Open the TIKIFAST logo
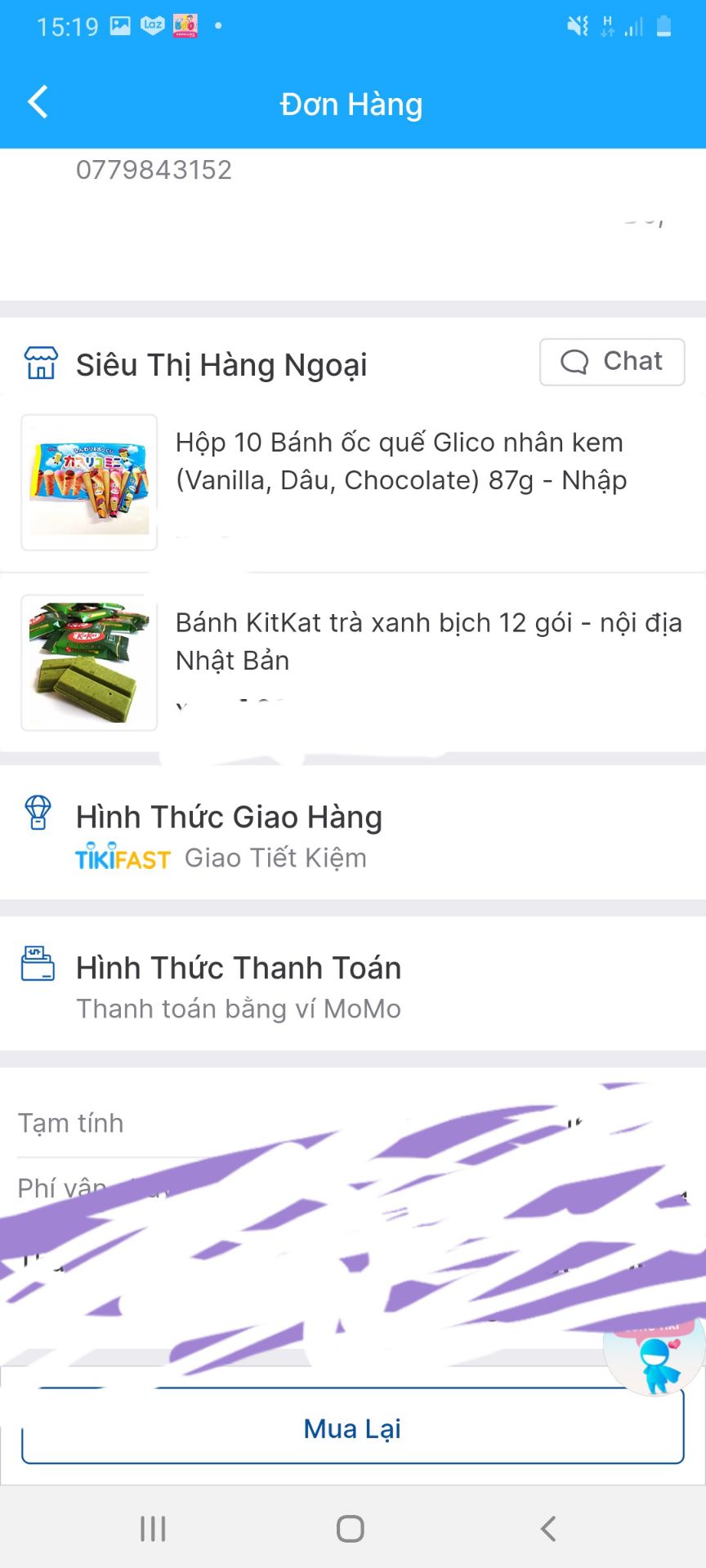 point(121,857)
